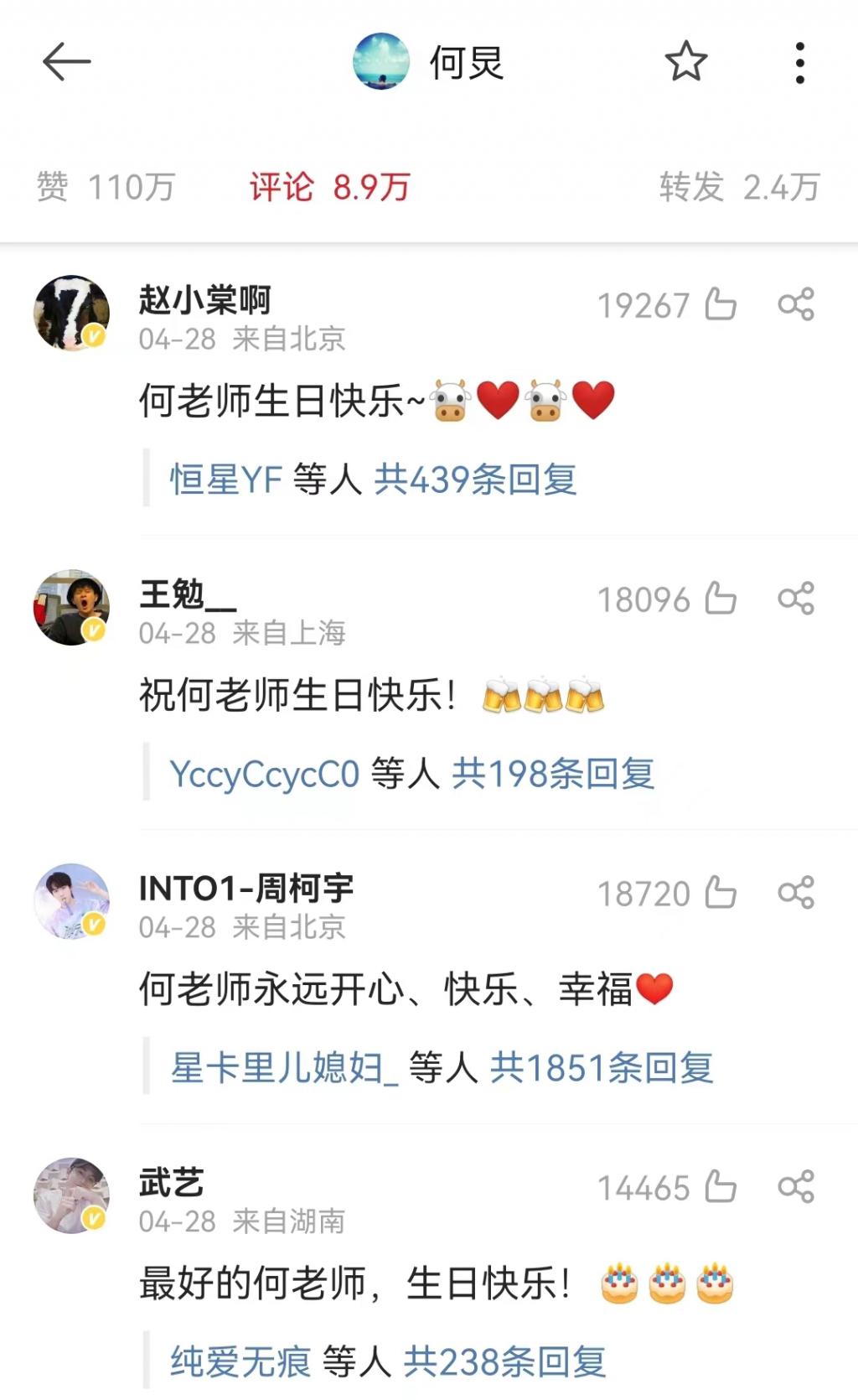The height and width of the screenshot is (1400, 858).
Task: Expand the 1851 replies to INTO1-周柯宇's comment
Action: pos(602,1068)
